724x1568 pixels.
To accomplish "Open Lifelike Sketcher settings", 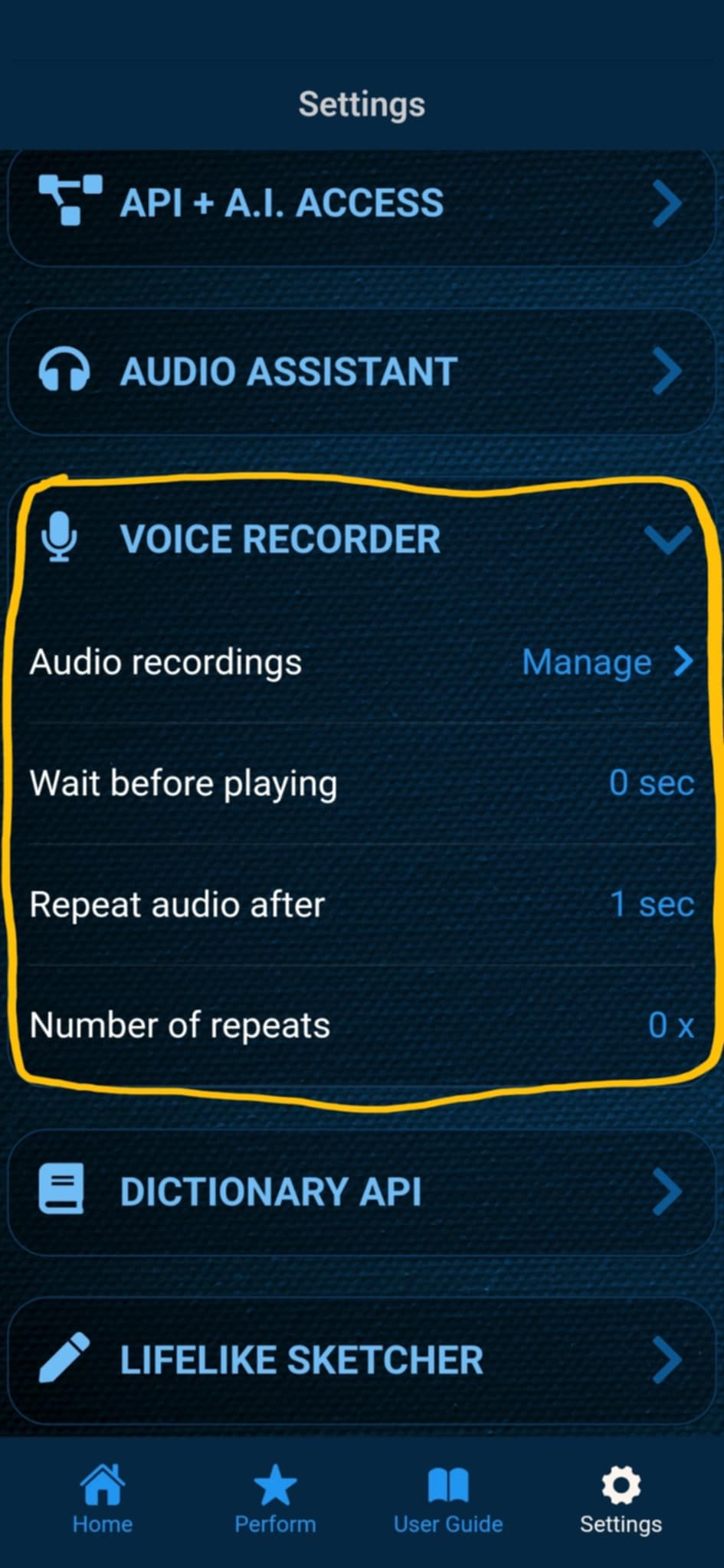I will [360, 1361].
